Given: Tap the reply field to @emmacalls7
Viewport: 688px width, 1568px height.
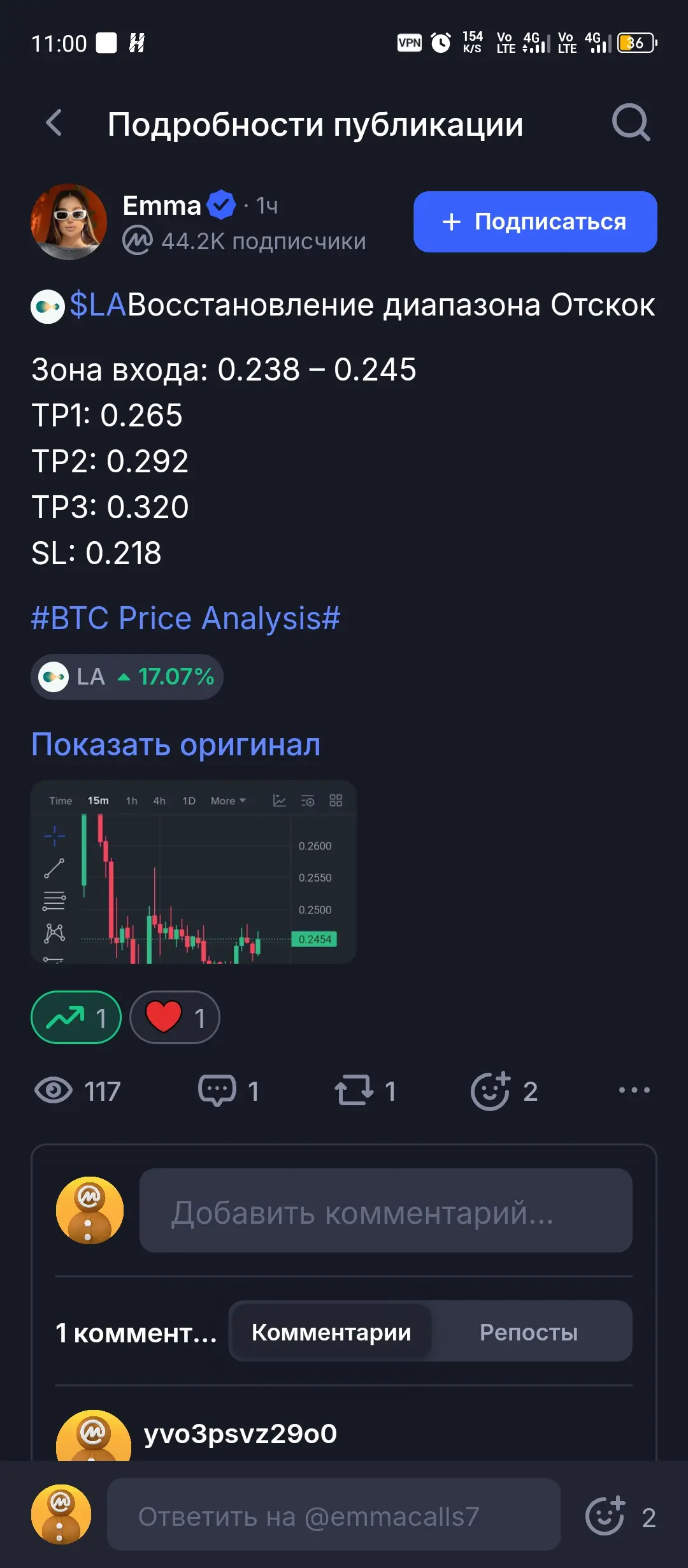Looking at the screenshot, I should [333, 1516].
